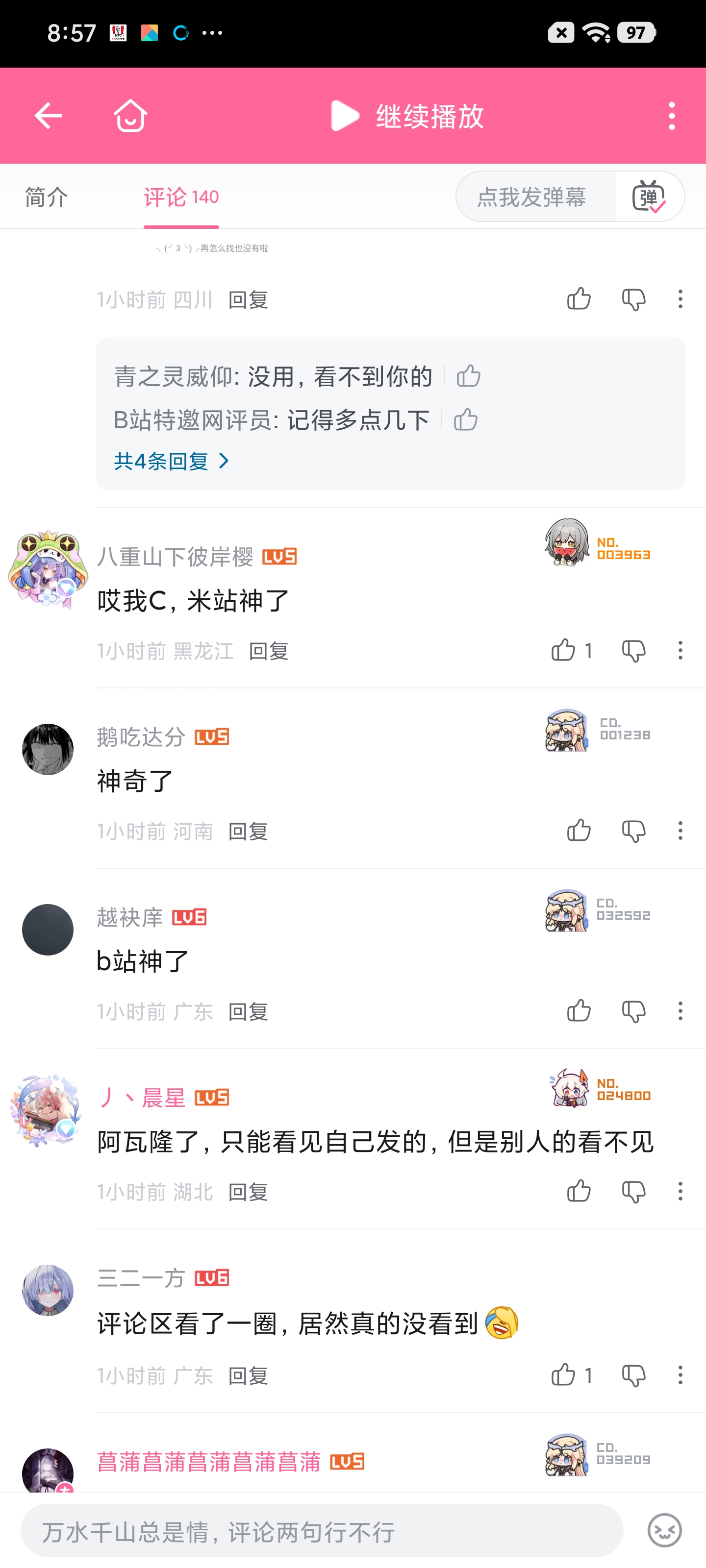Tap 继续播放 to resume the video
Image resolution: width=706 pixels, height=1568 pixels.
tap(407, 116)
